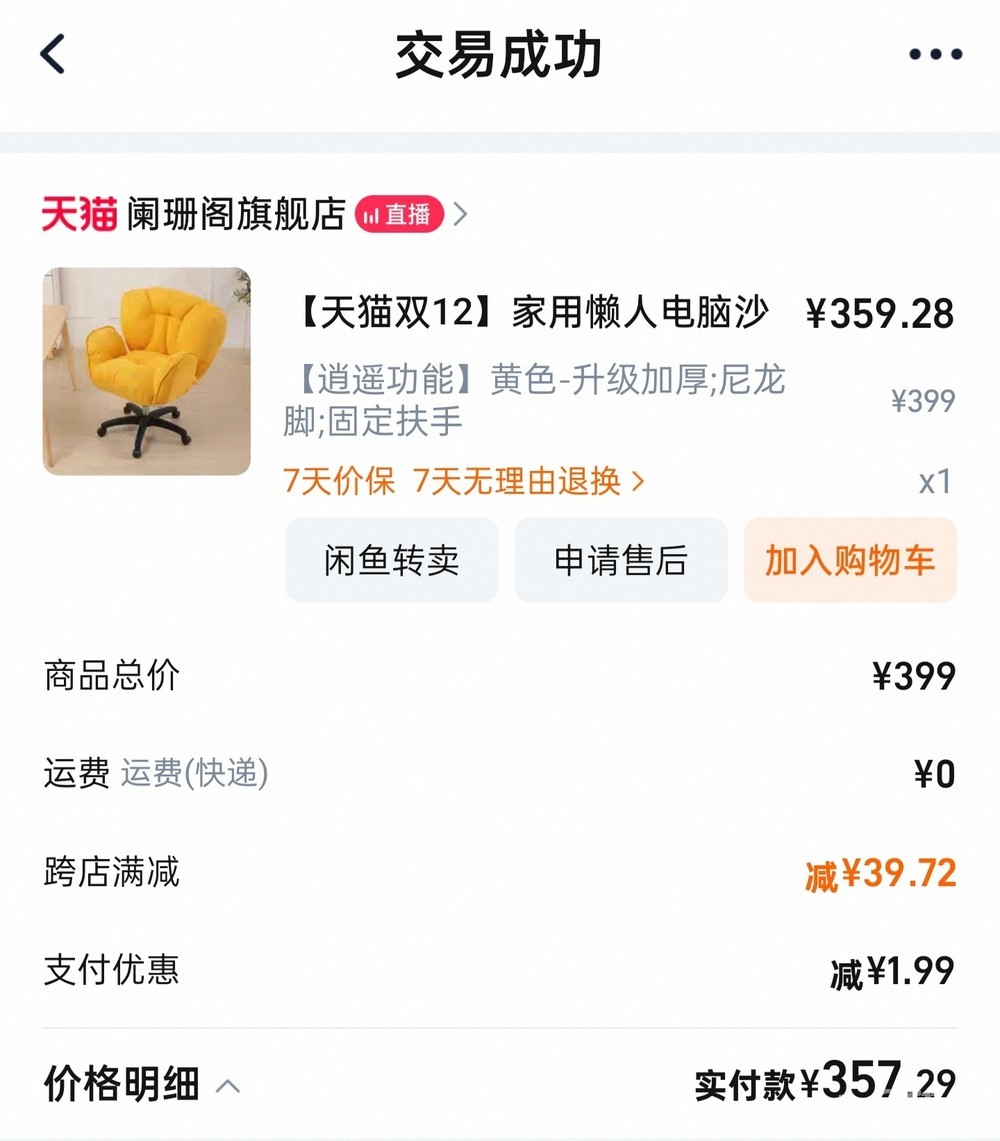Add the chair via 加入购物车
Screen dimensions: 1000x1141
pyautogui.click(x=850, y=561)
